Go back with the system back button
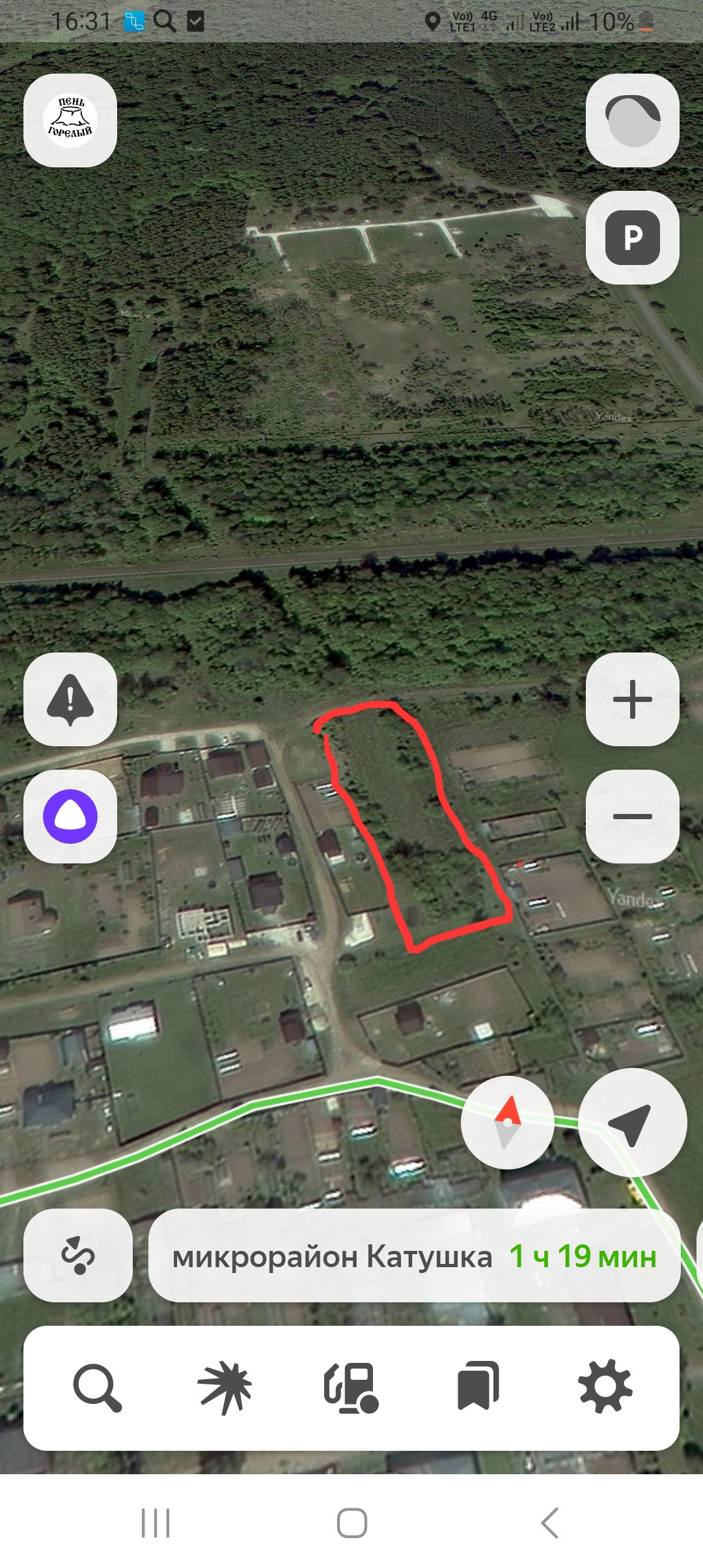Screen dimensions: 703x1568 [549, 1523]
